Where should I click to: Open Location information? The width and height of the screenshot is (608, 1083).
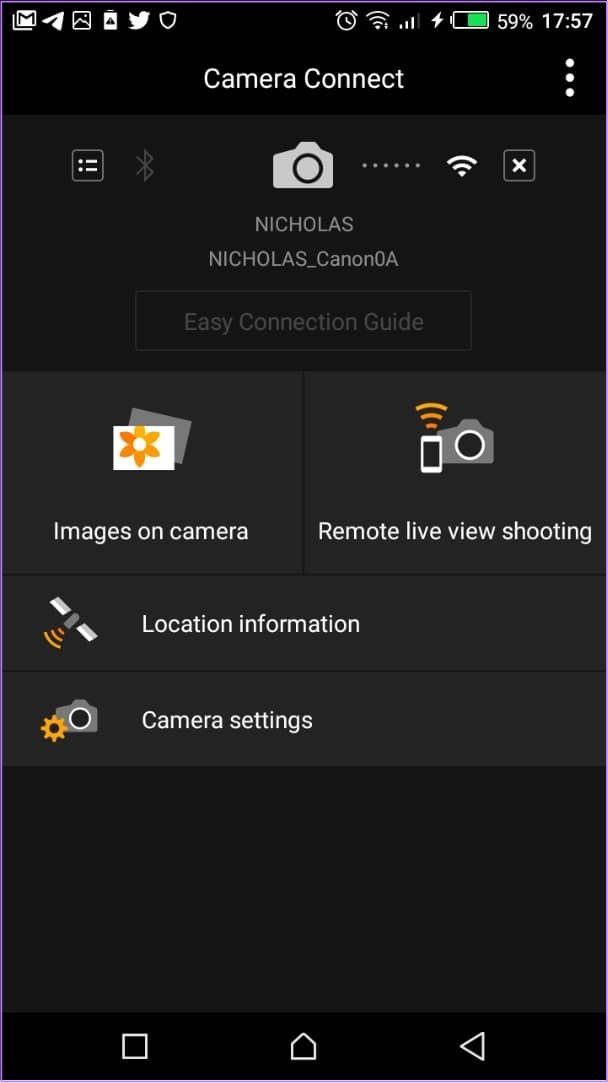click(304, 624)
